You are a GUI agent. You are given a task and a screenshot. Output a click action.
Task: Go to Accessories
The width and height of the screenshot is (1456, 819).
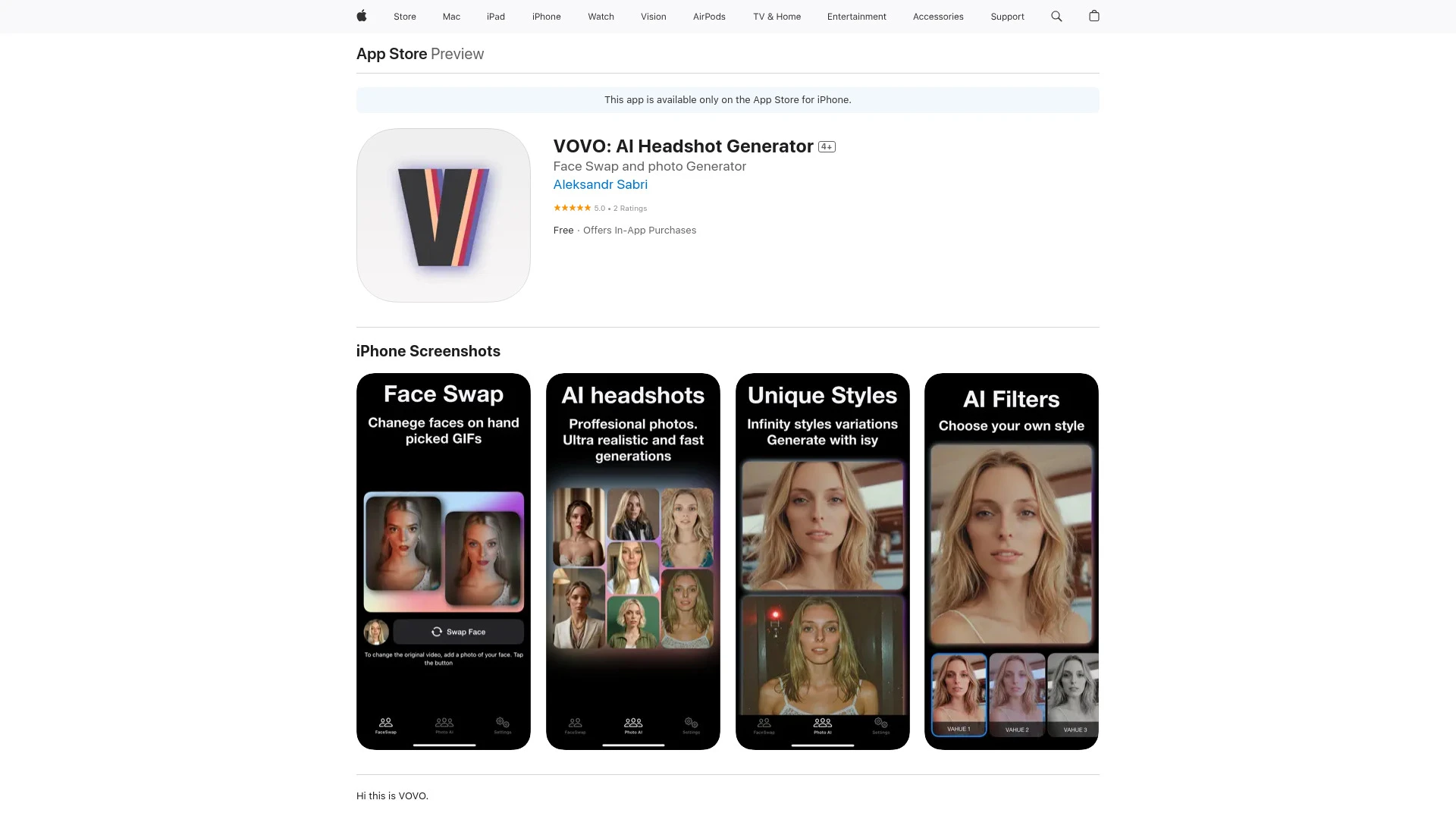coord(938,17)
